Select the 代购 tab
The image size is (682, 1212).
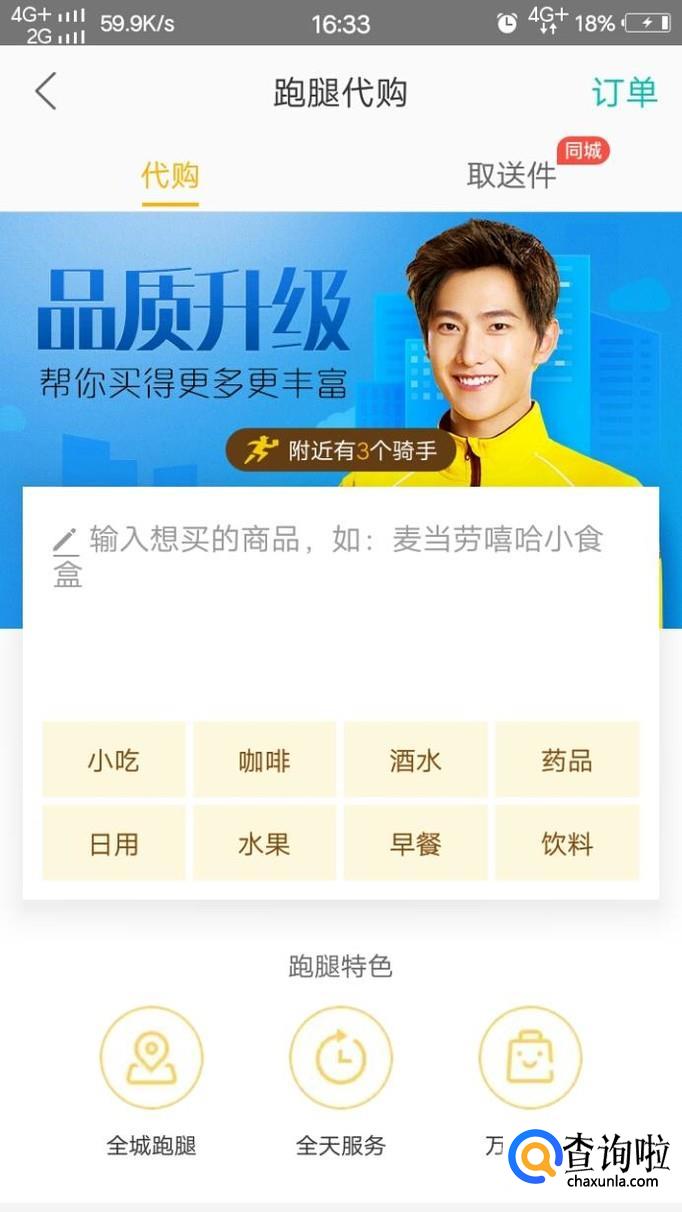coord(170,176)
